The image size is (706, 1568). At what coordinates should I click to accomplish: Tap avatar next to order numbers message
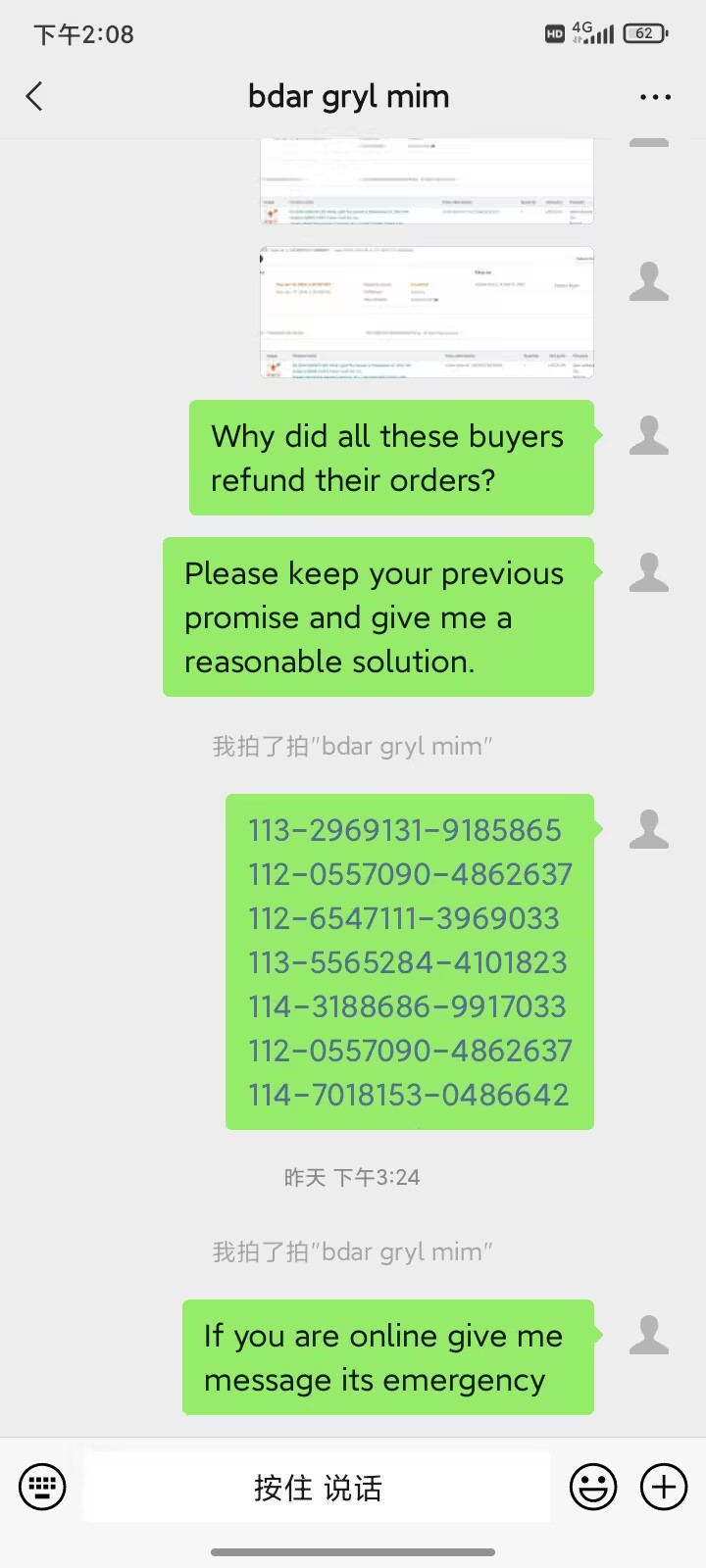(648, 829)
